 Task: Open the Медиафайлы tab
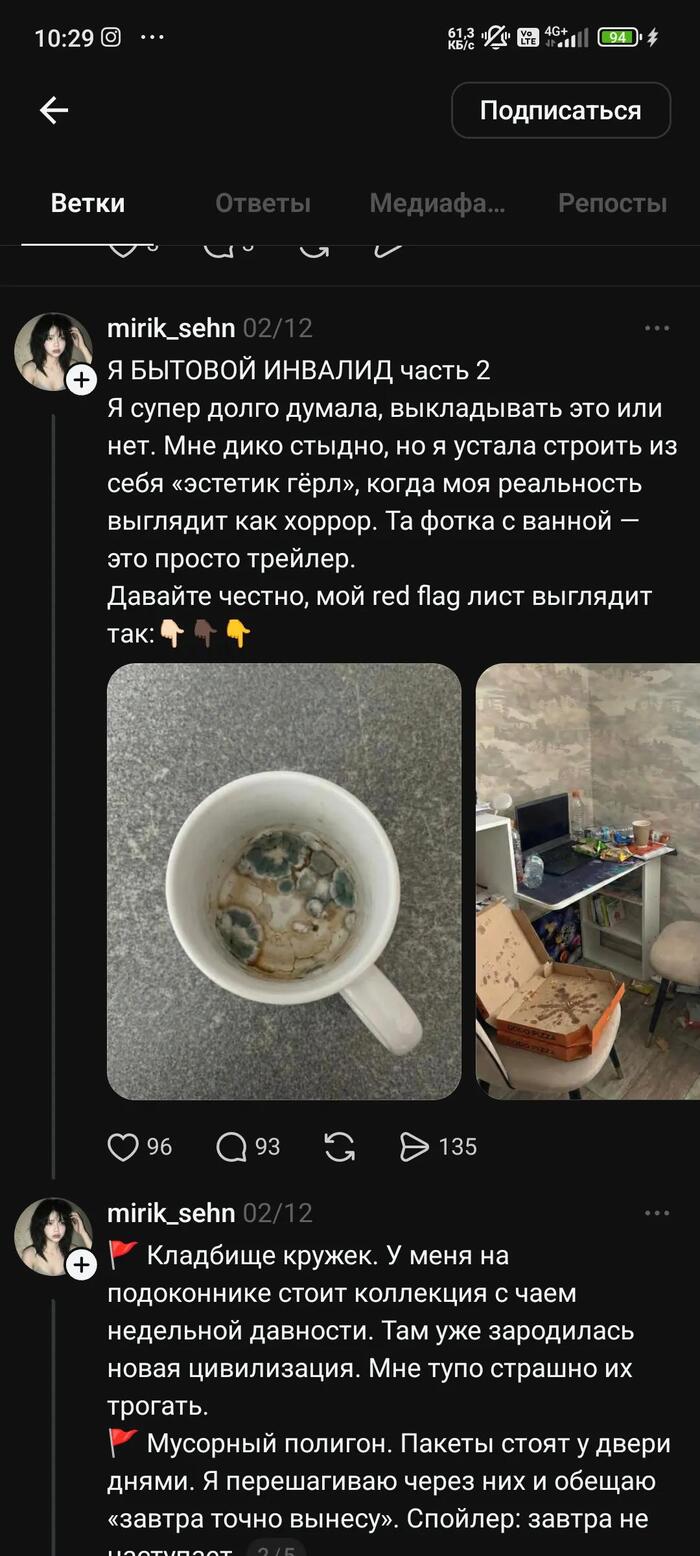click(x=437, y=203)
